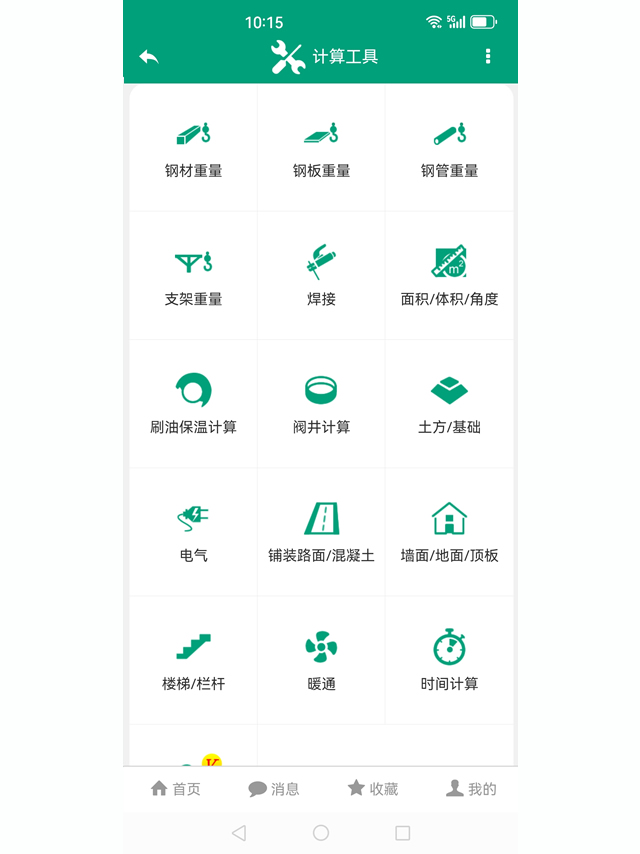Open the 墙面/地面/顶板 calculator
This screenshot has height=854, width=640.
pos(449,532)
